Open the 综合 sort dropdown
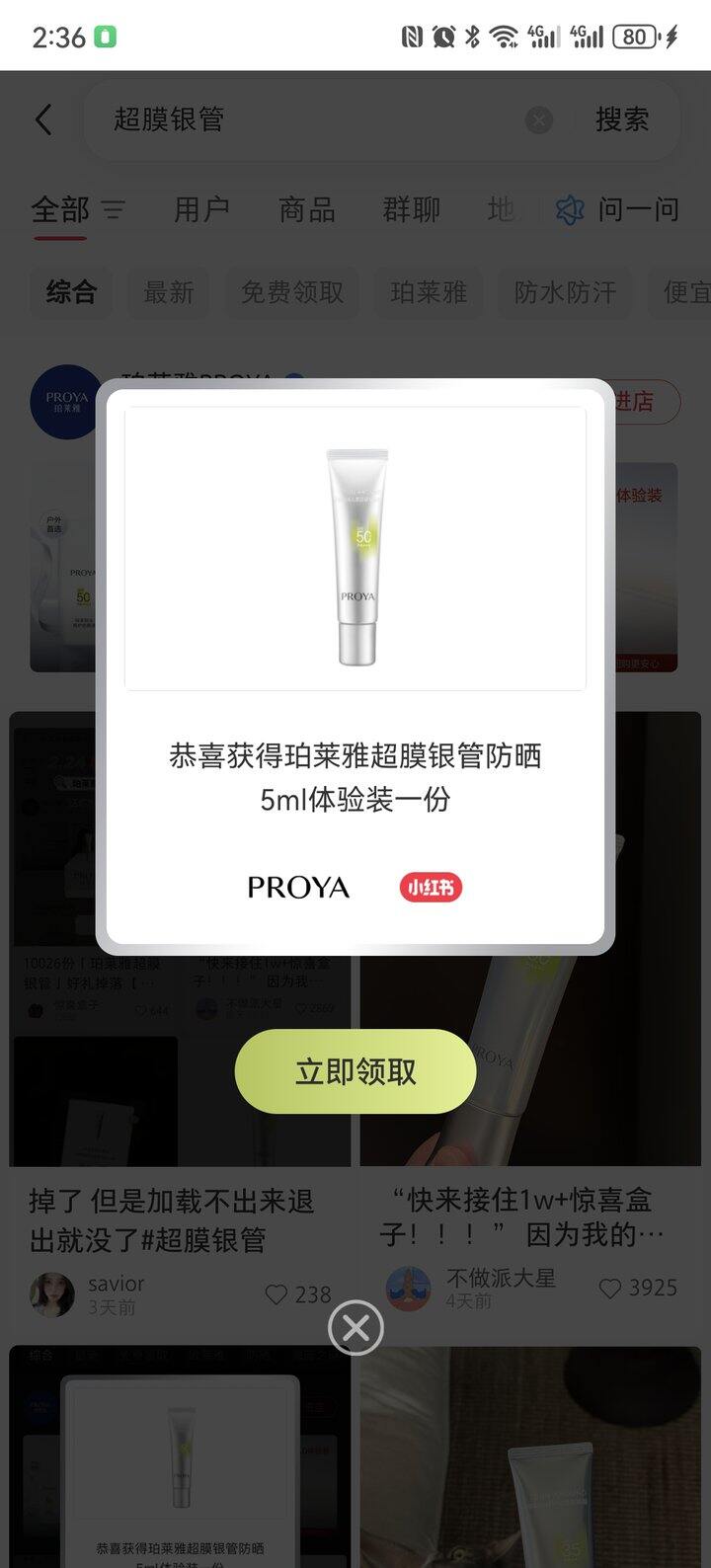The height and width of the screenshot is (1568, 711). (71, 292)
